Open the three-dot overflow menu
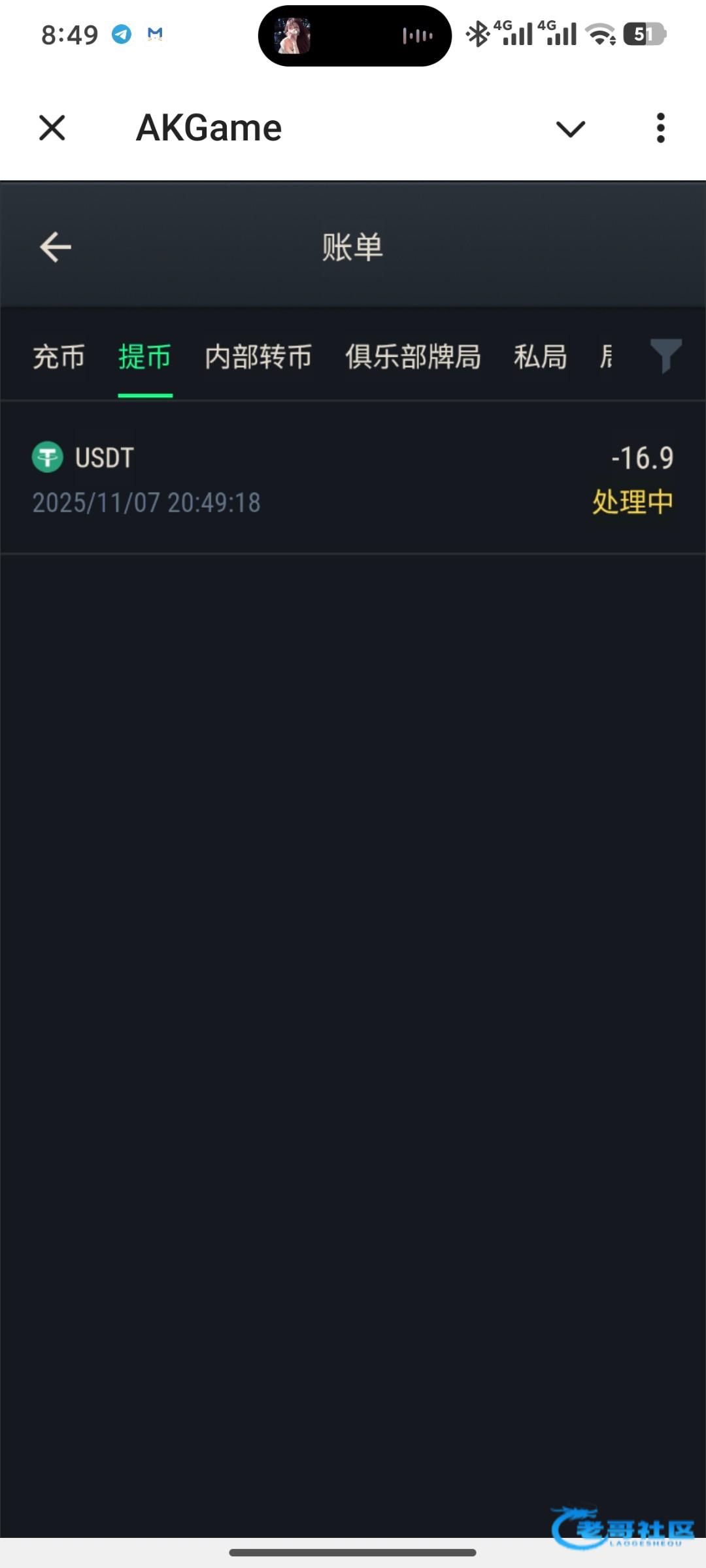 pyautogui.click(x=660, y=127)
